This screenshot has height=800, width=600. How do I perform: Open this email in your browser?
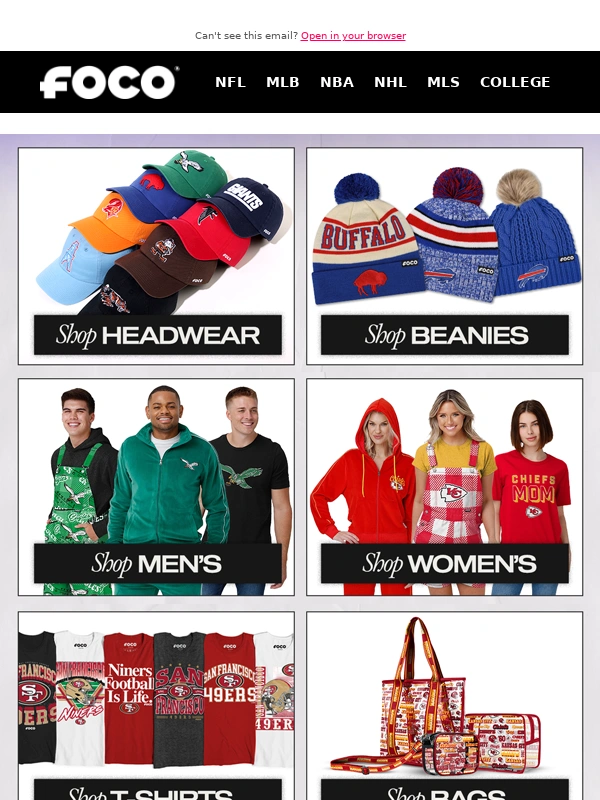click(x=353, y=36)
